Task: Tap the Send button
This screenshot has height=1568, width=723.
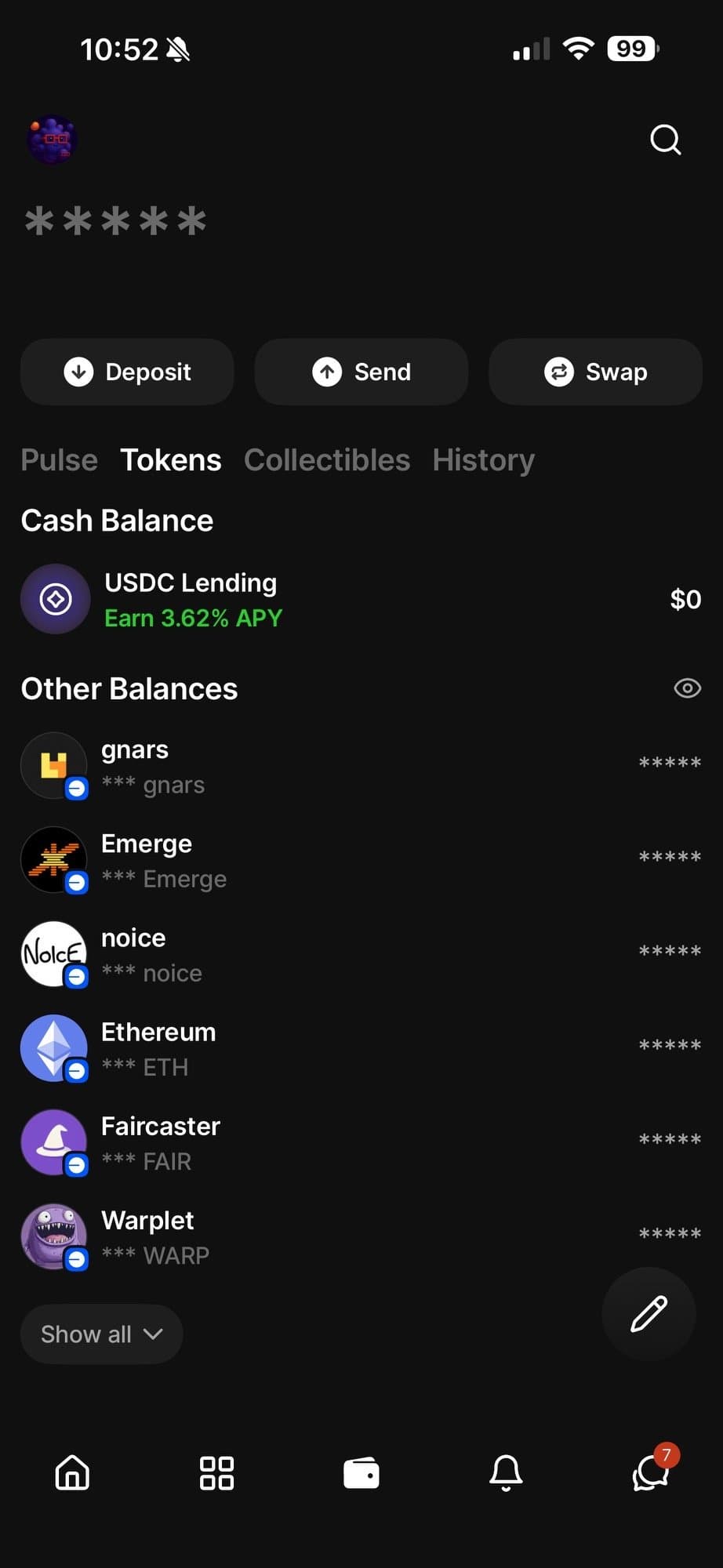Action: [x=361, y=372]
